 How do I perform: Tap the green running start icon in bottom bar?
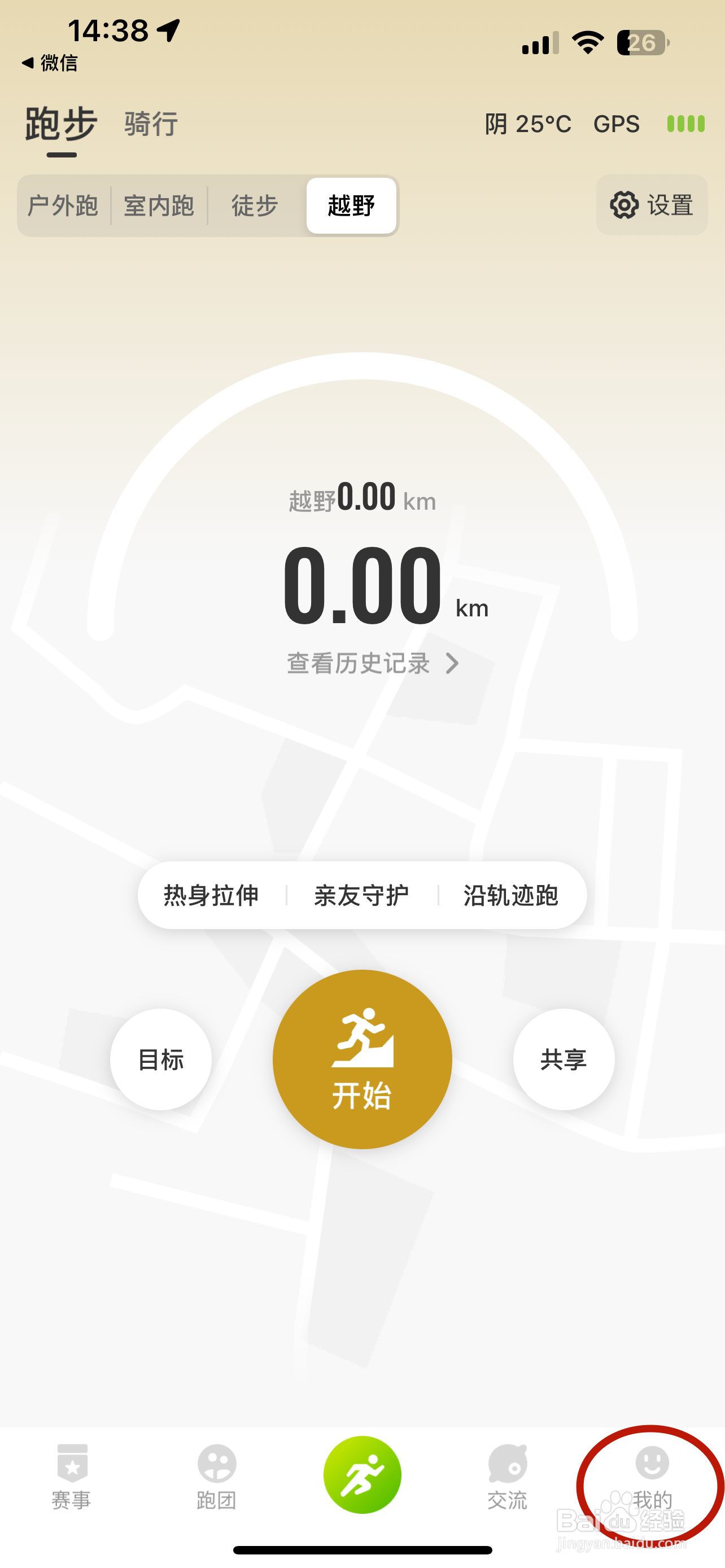click(362, 1476)
